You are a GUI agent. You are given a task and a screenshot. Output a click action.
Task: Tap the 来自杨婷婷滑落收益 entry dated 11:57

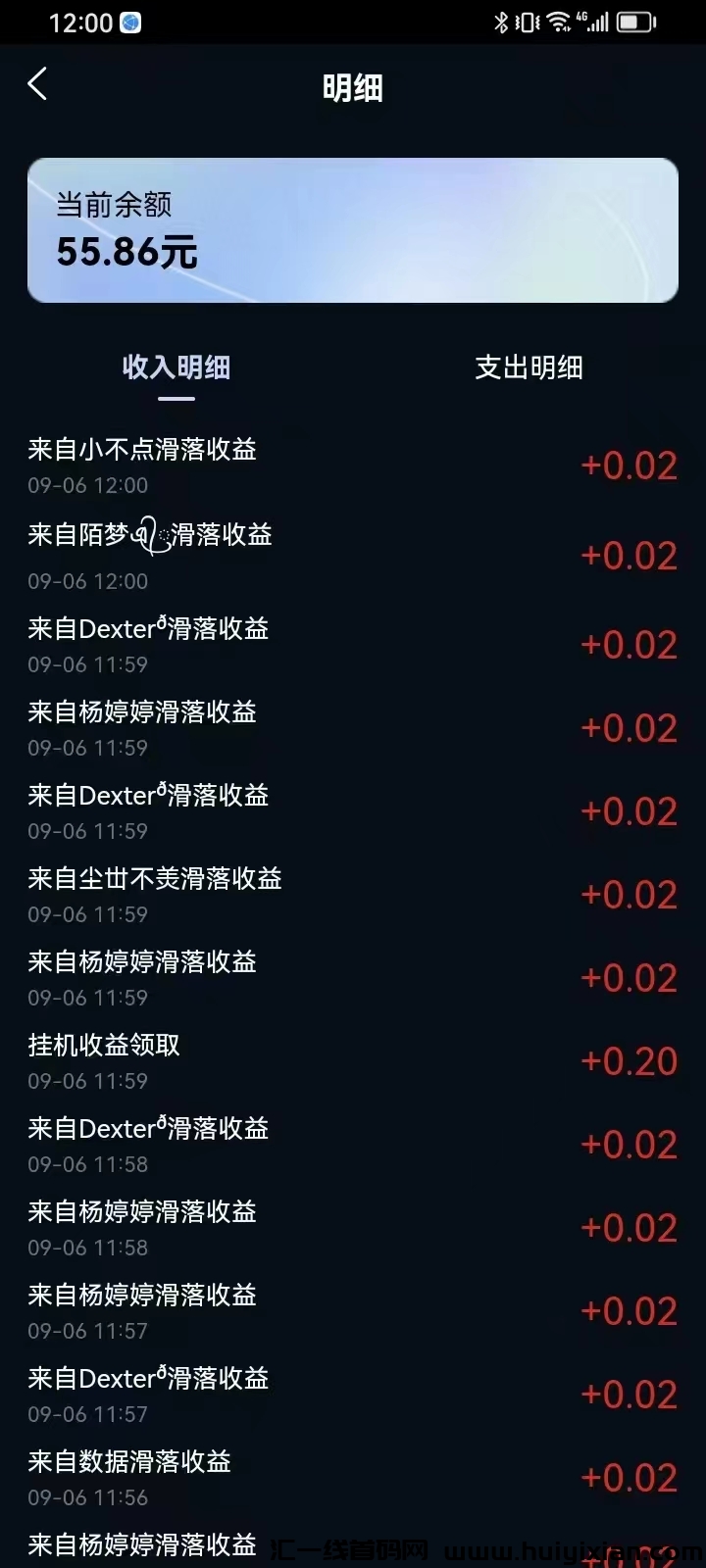point(142,1295)
